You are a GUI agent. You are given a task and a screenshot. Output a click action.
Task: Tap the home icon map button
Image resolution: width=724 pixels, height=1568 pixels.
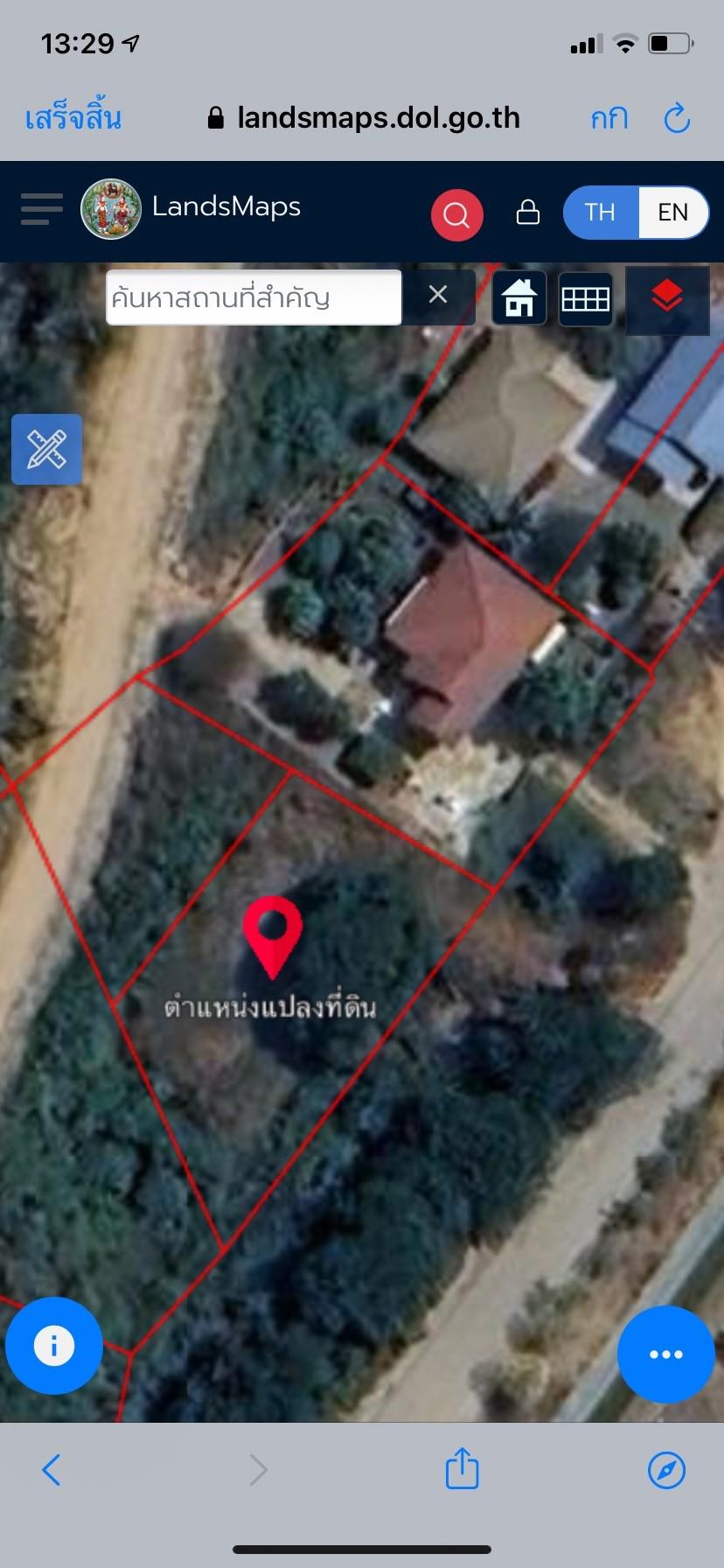tap(519, 297)
